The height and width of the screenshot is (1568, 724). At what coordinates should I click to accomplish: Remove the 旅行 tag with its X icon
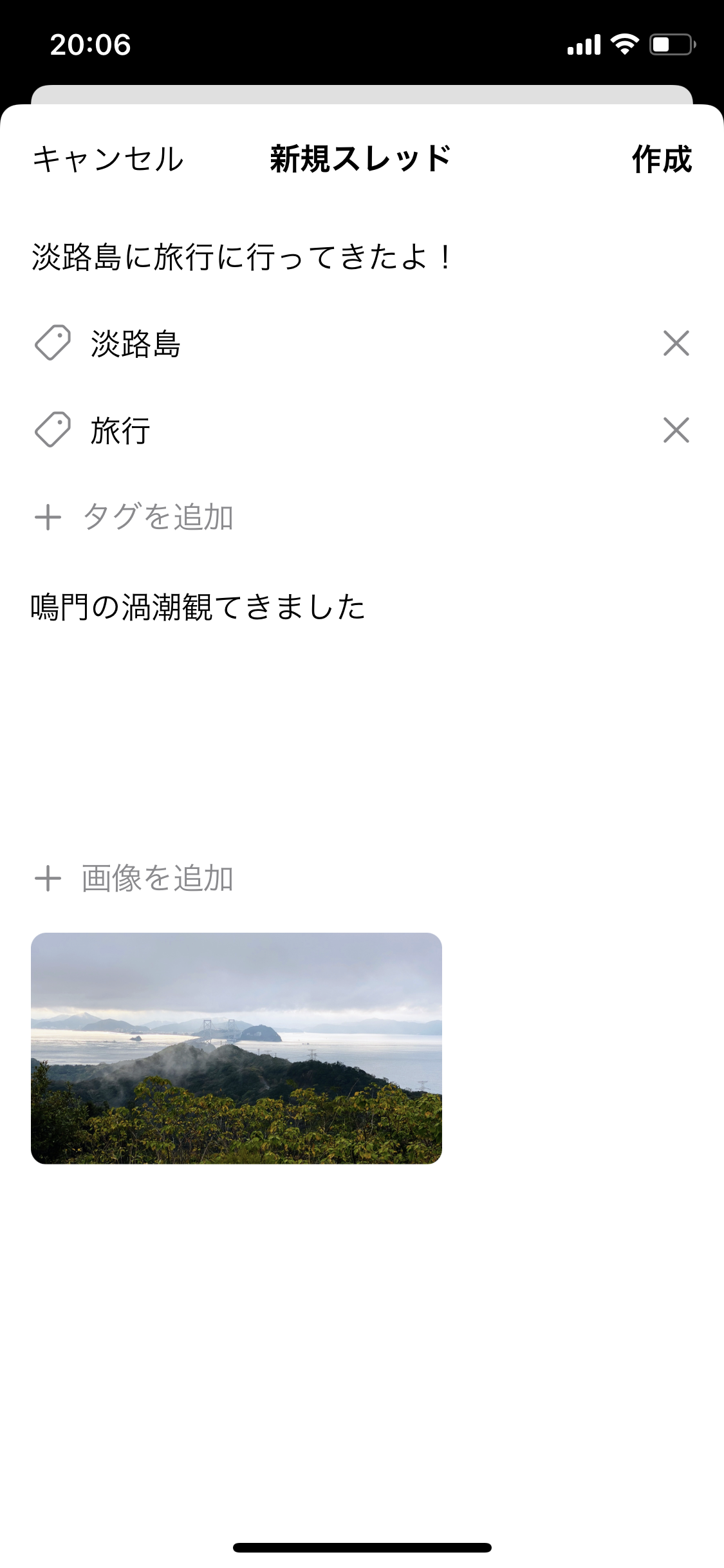(675, 431)
